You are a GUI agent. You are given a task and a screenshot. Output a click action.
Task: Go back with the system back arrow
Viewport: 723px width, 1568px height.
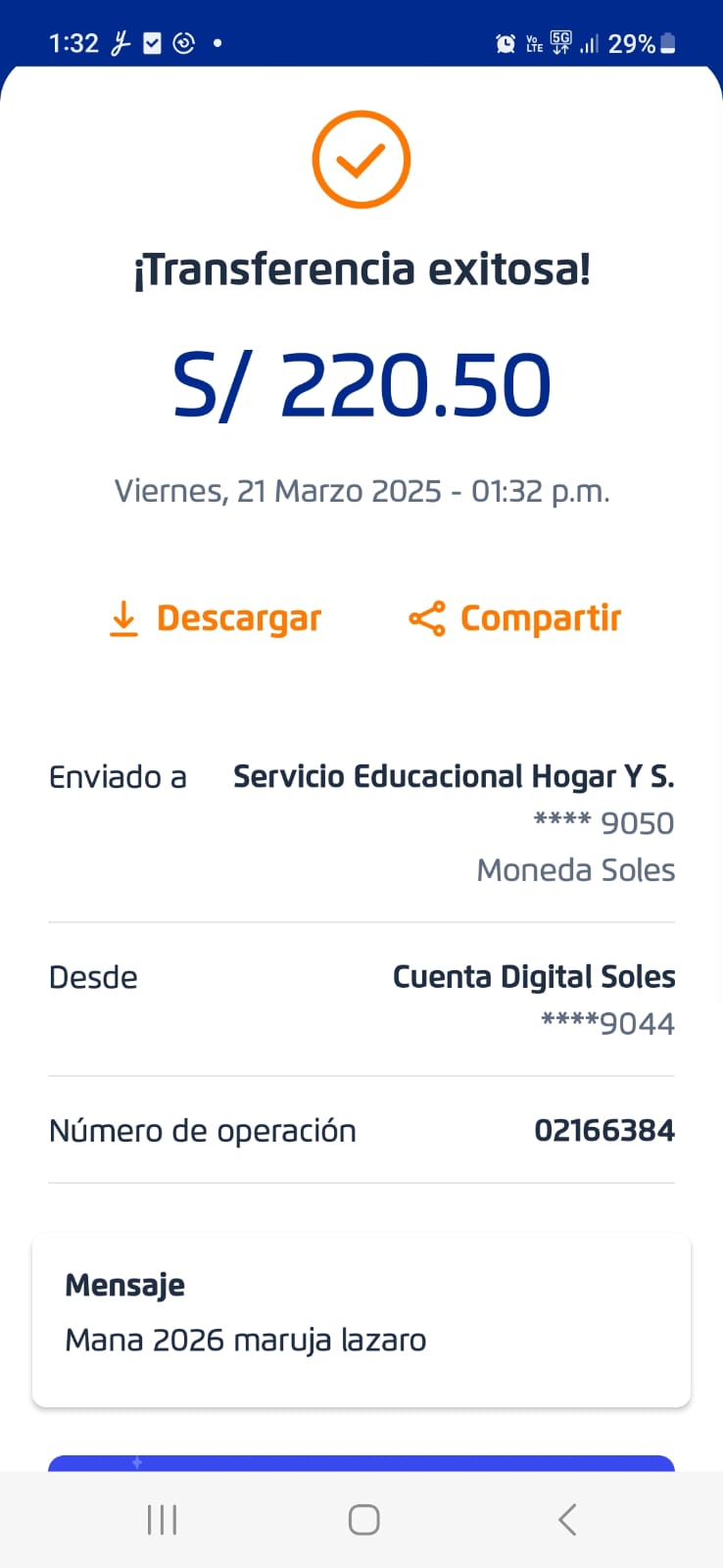click(x=566, y=1520)
